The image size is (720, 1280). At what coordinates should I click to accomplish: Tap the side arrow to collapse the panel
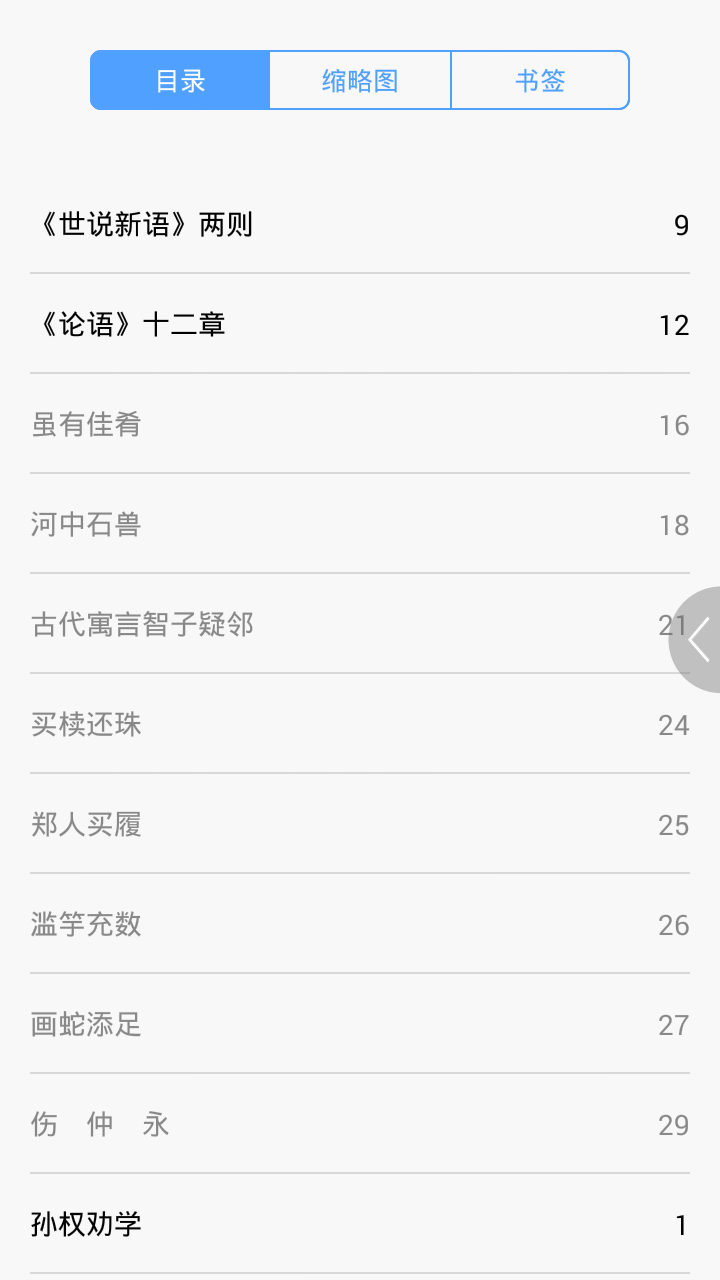pos(699,640)
